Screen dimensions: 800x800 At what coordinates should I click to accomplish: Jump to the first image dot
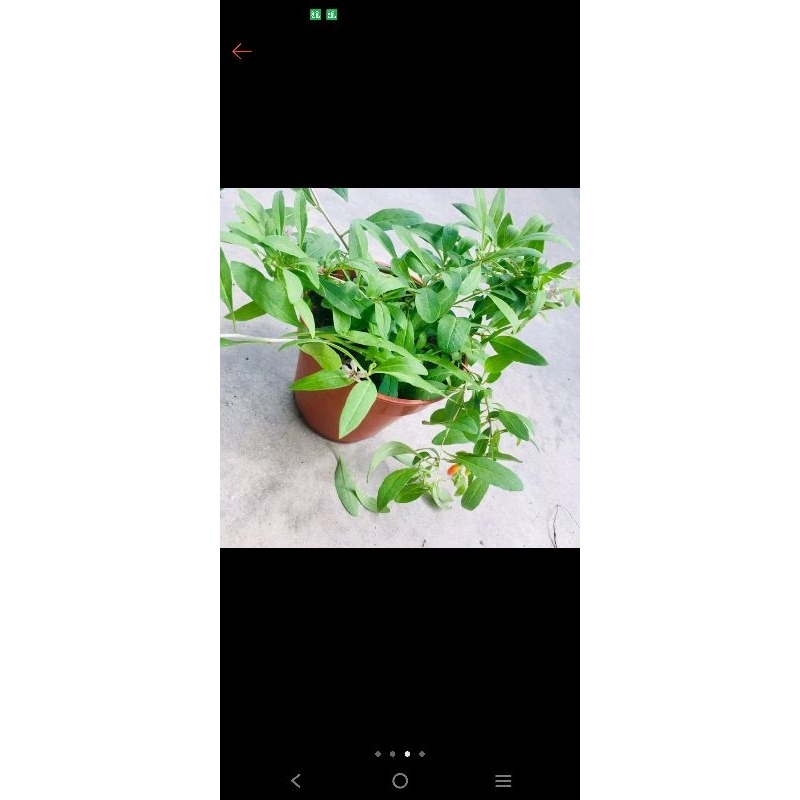[378, 754]
